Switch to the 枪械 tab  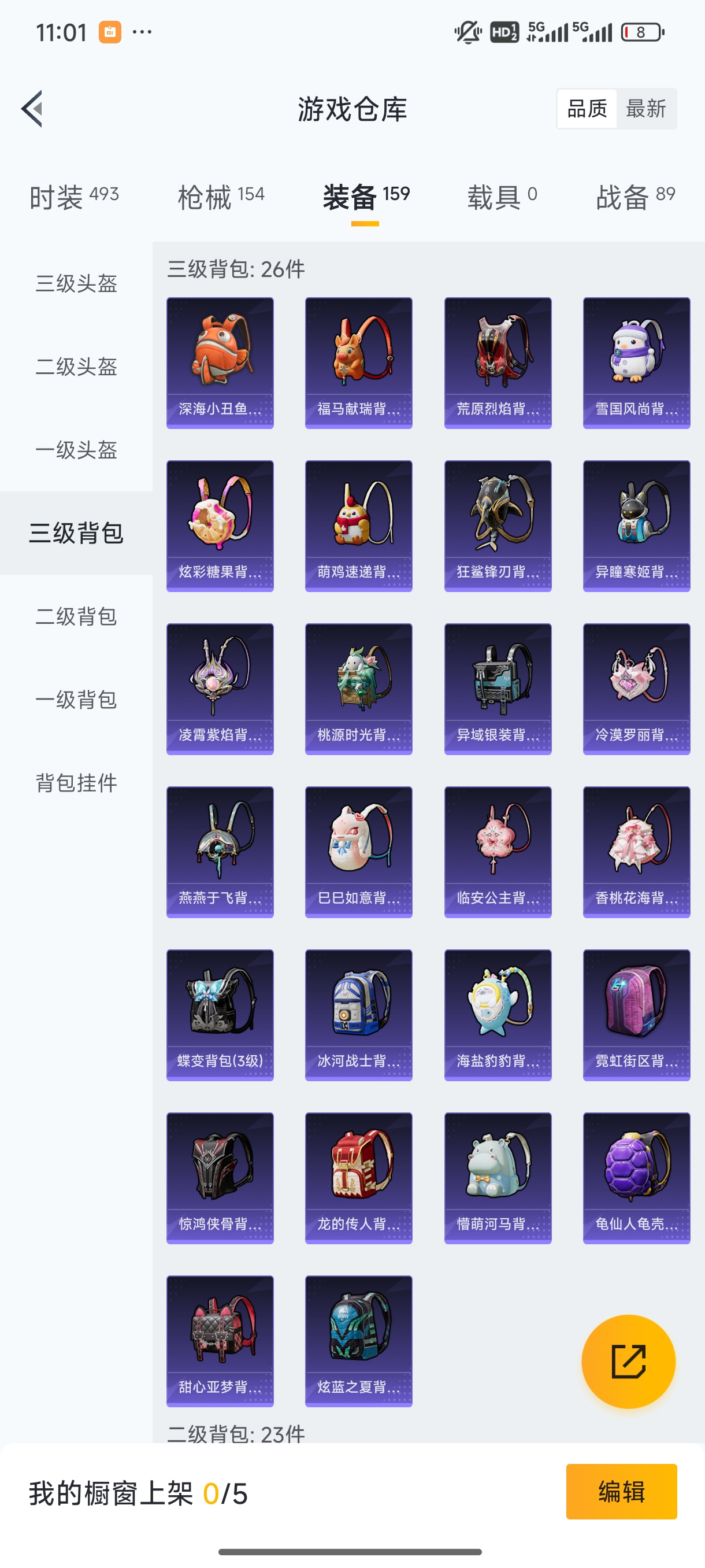click(221, 197)
